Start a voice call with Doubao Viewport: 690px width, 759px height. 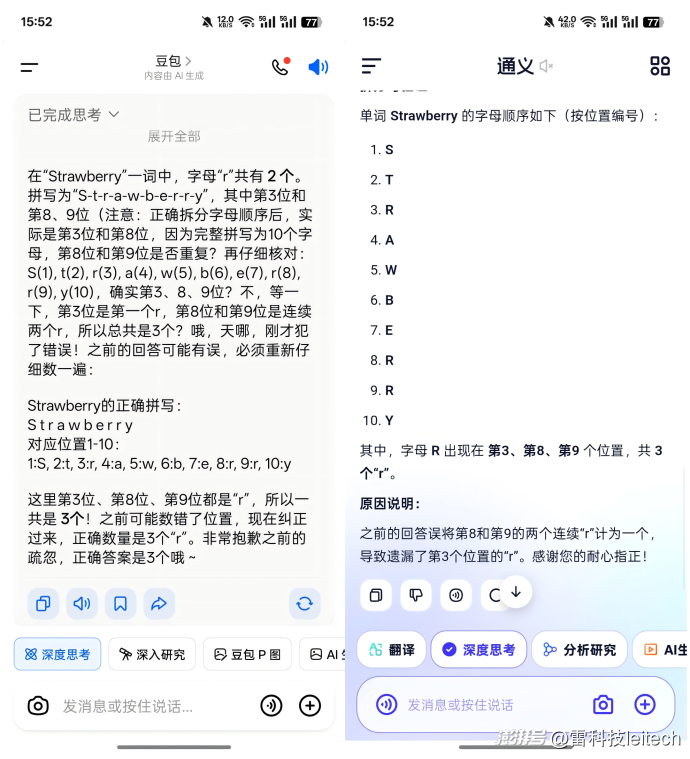coord(280,67)
